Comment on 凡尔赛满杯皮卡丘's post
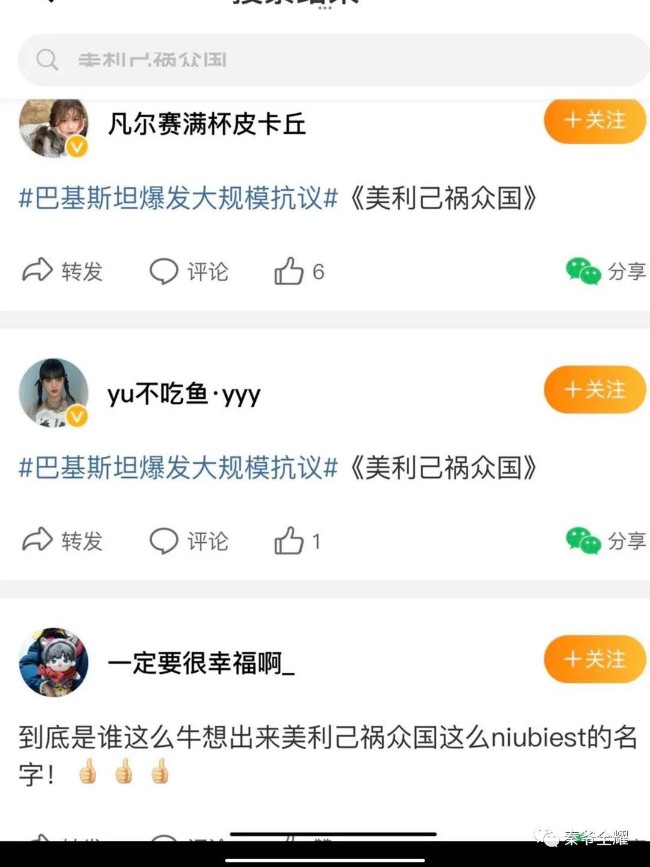 coord(189,271)
